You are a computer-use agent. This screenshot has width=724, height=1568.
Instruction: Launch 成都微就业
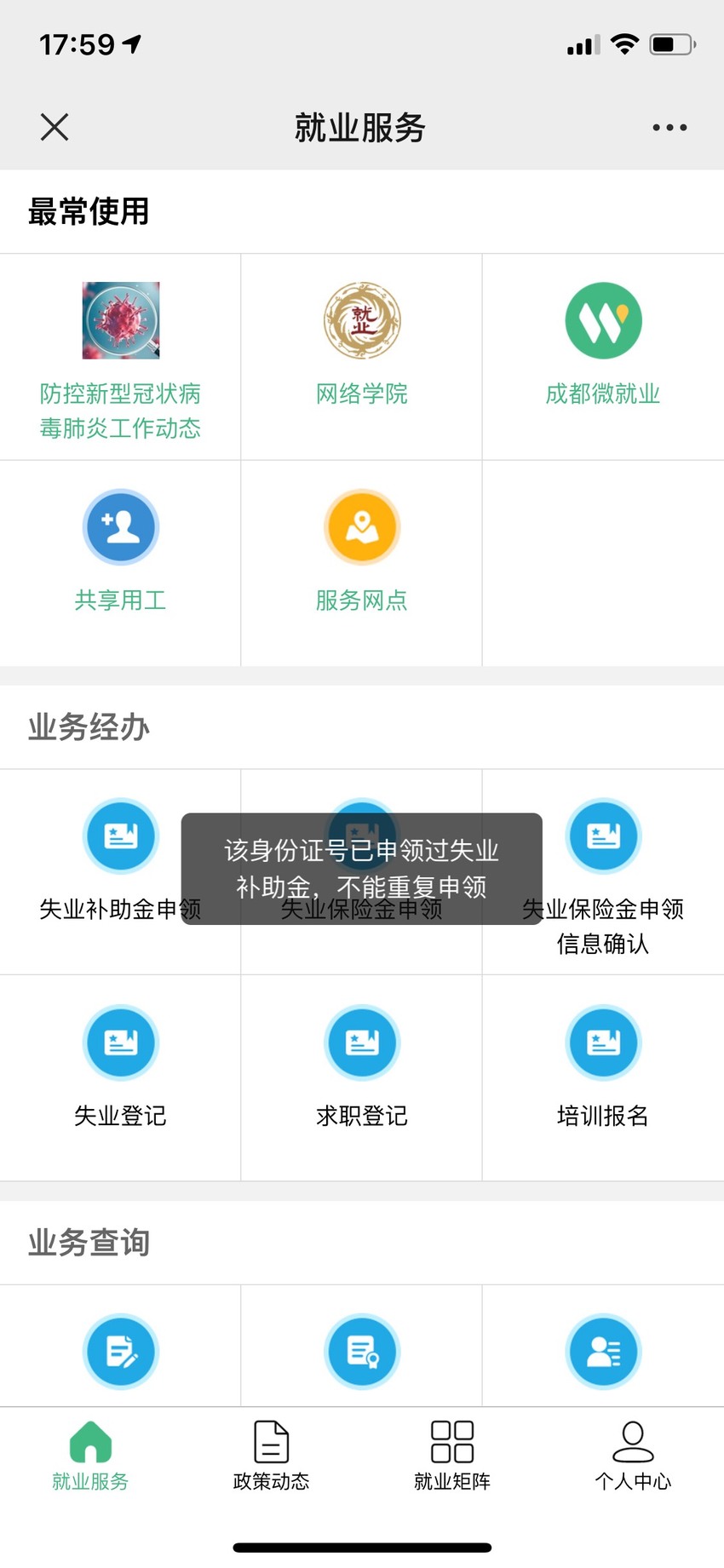coord(603,357)
